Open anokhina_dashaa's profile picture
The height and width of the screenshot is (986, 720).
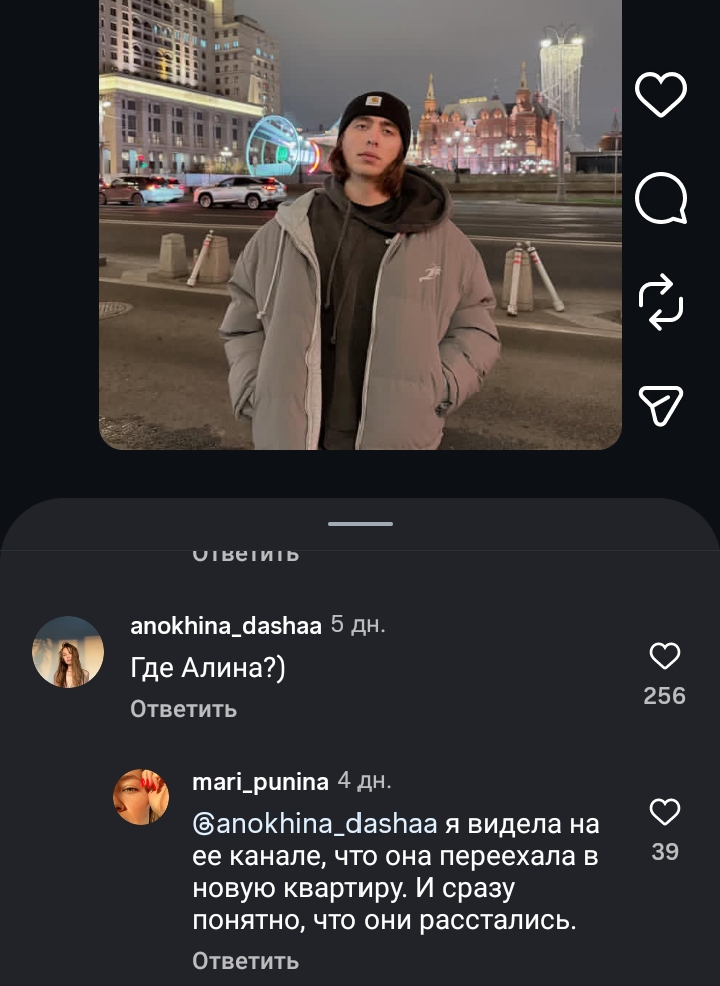tap(68, 652)
